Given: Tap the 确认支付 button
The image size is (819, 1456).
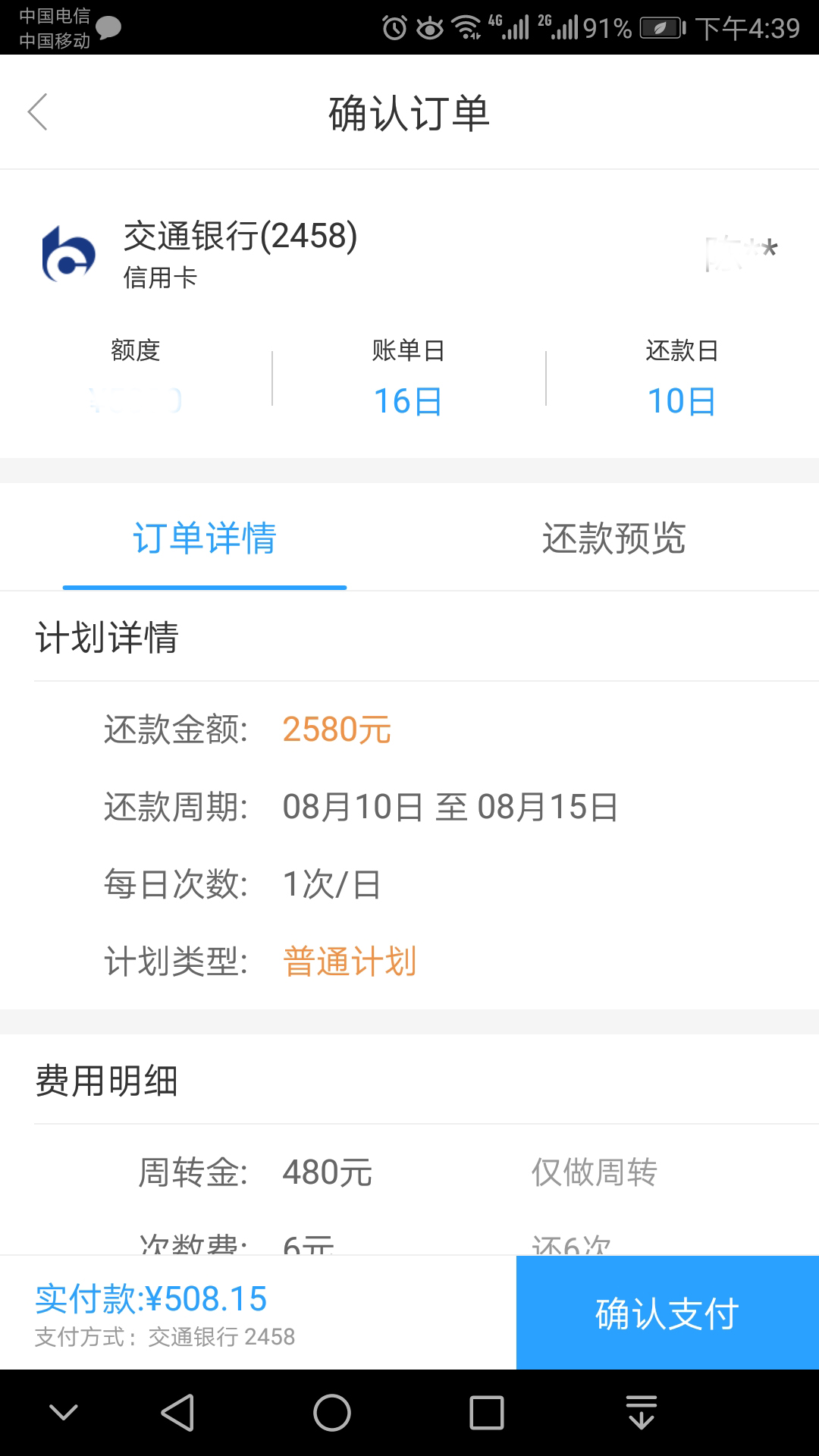Looking at the screenshot, I should 667,1313.
